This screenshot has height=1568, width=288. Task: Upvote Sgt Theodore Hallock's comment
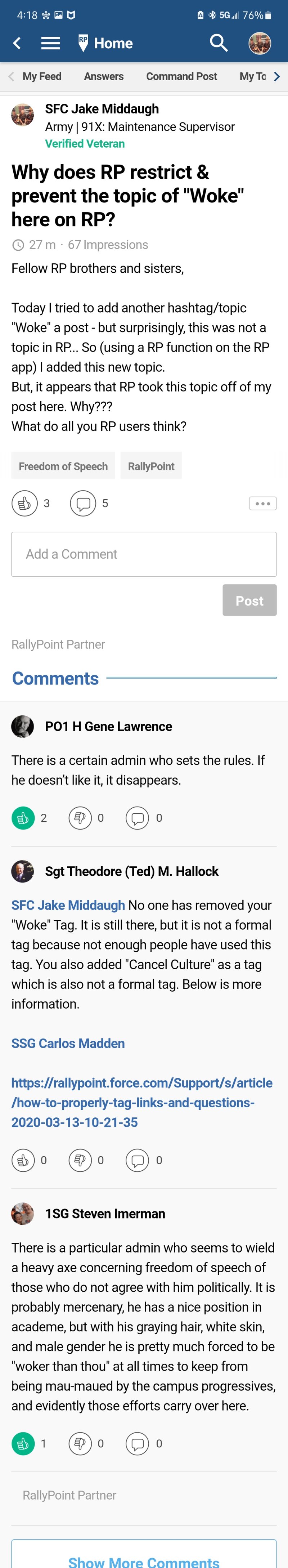click(x=23, y=1160)
